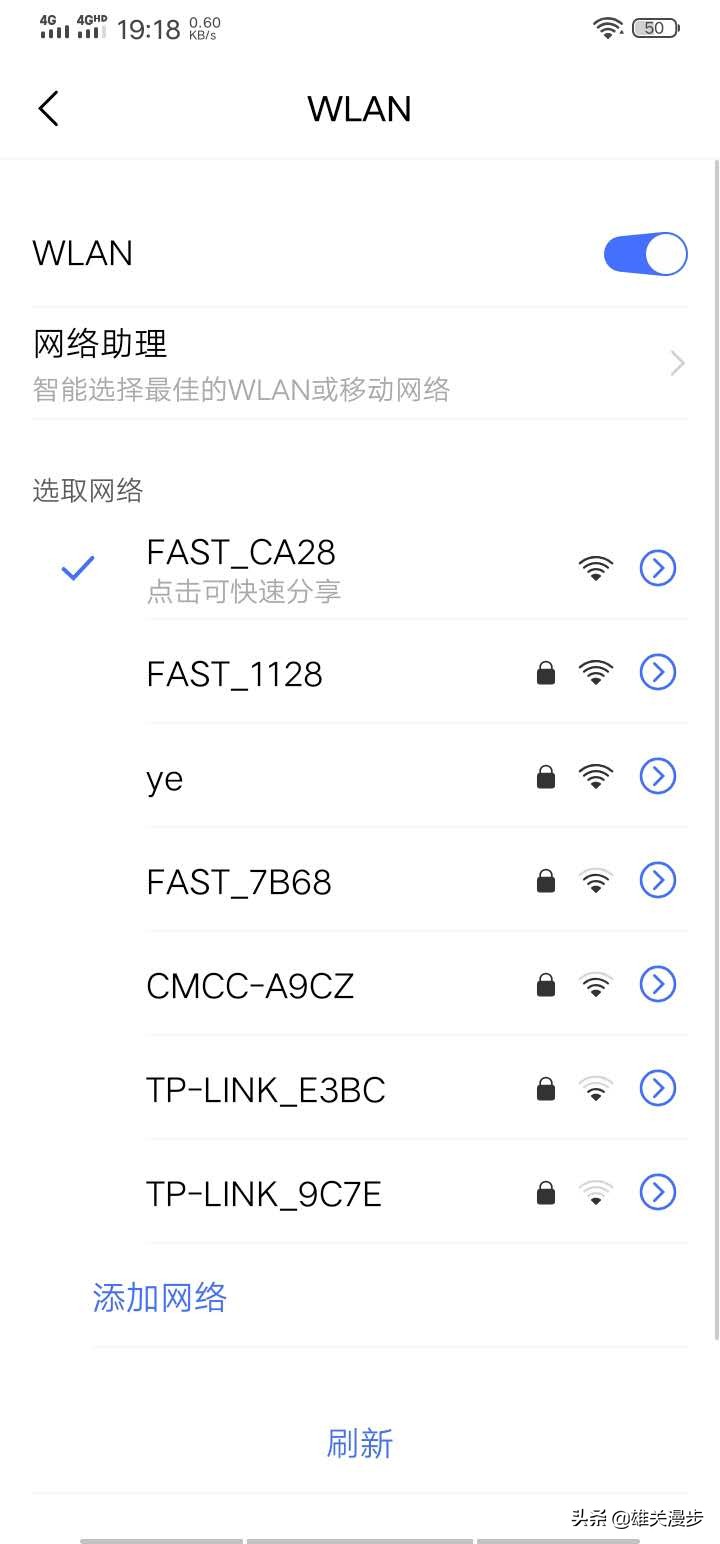Click 添加网络 to add a network

point(159,1296)
